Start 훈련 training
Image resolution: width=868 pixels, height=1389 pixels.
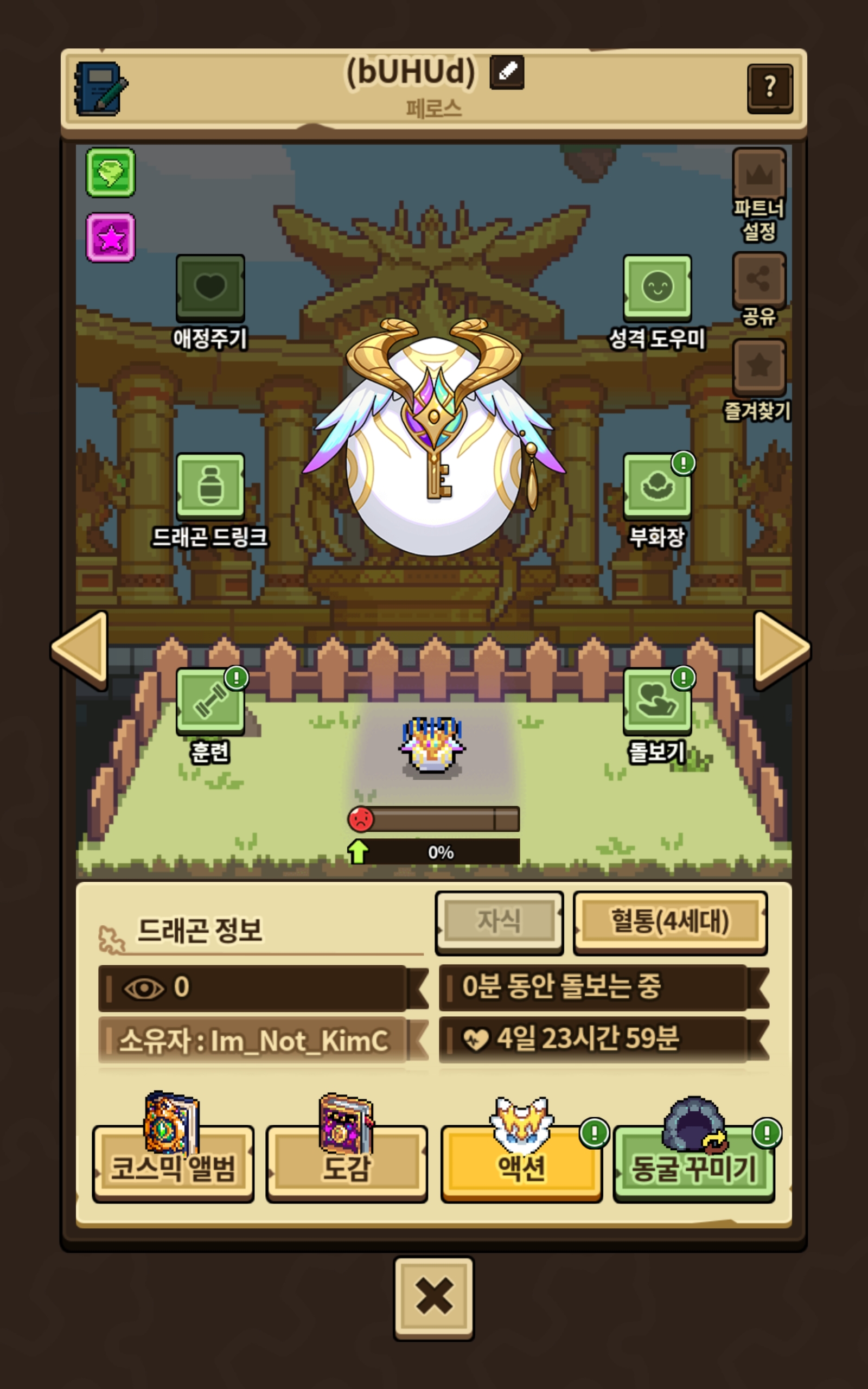(x=210, y=716)
